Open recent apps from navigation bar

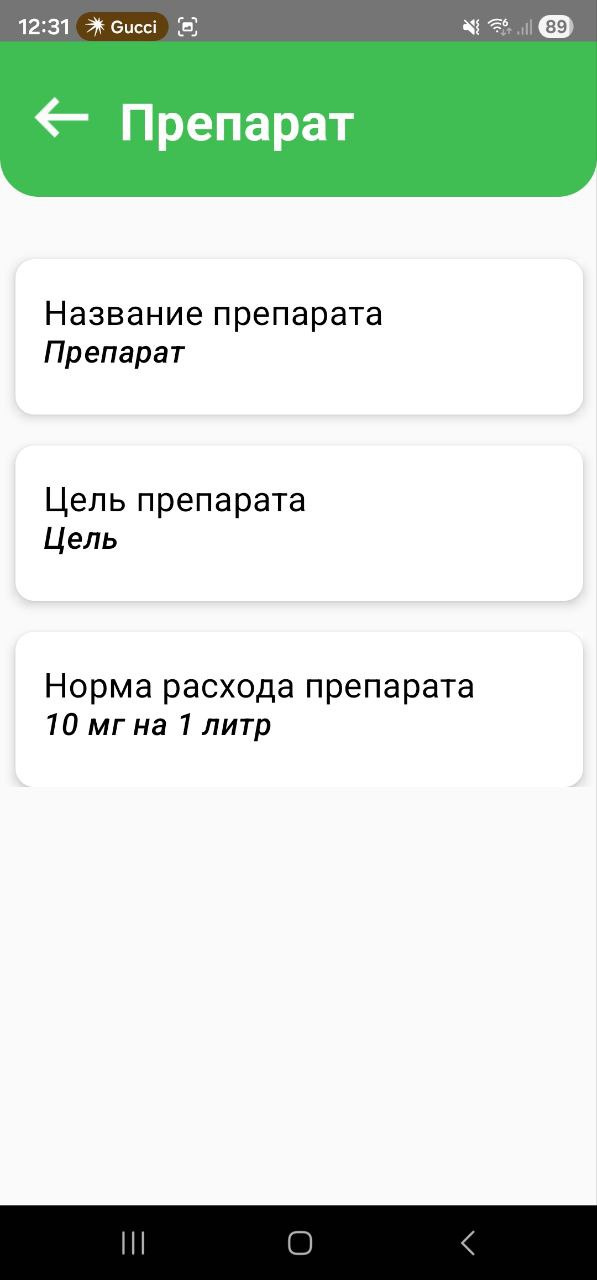tap(133, 1243)
